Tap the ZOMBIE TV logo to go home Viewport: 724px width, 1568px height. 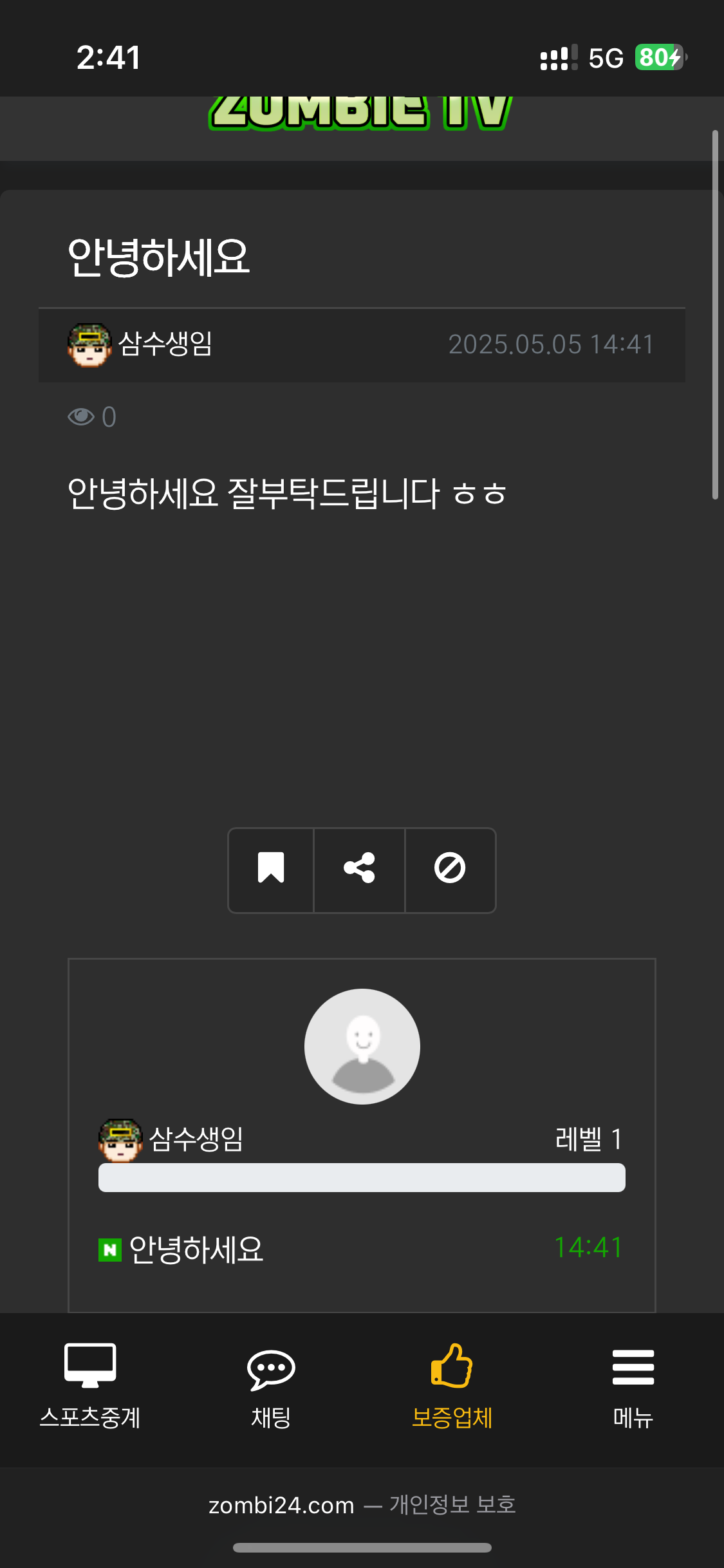coord(360,113)
